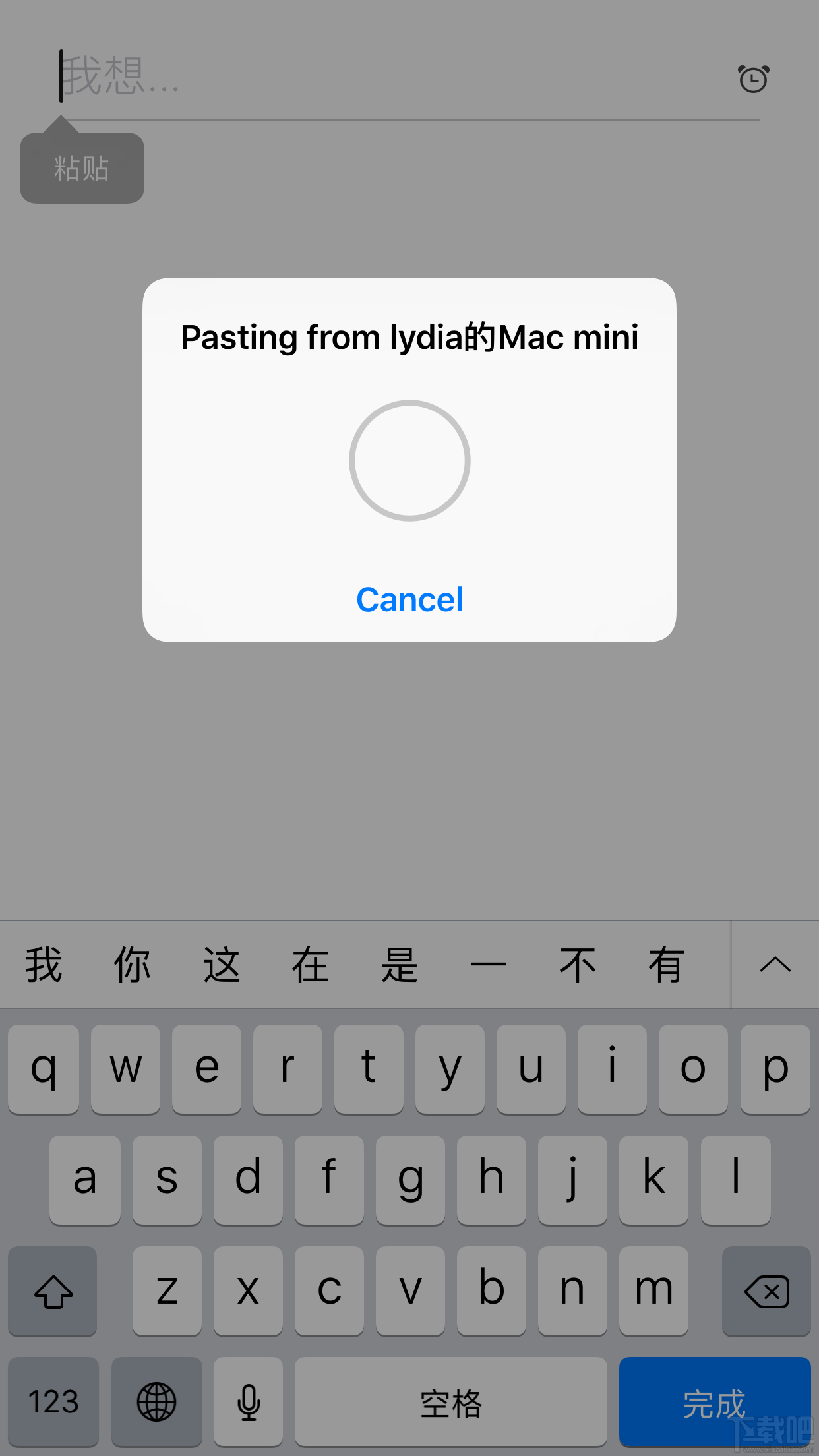The width and height of the screenshot is (819, 1456).
Task: Tap the Shift key on the keyboard
Action: tap(52, 1290)
